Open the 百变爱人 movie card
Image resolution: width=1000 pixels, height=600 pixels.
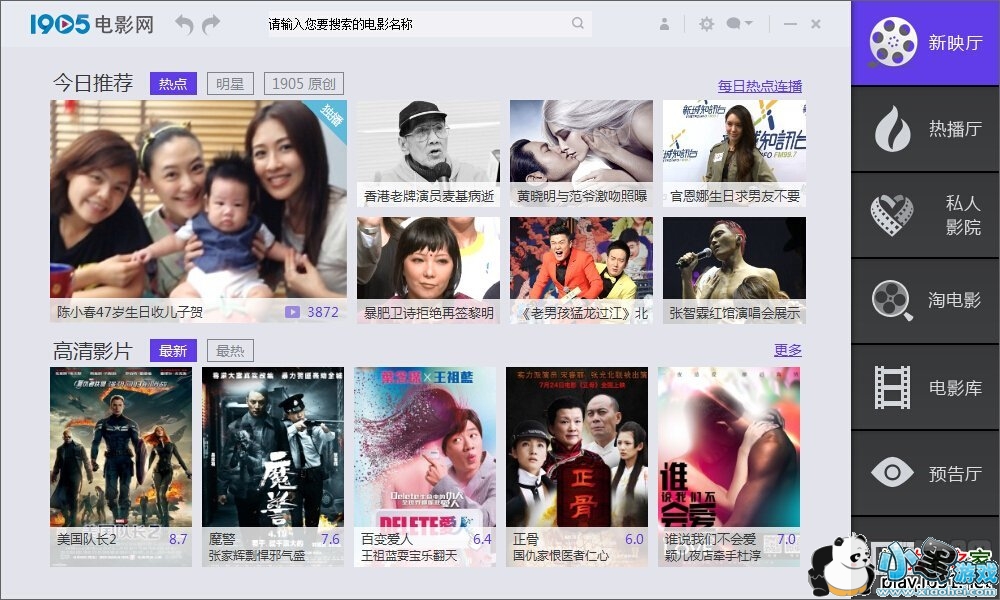click(x=424, y=448)
